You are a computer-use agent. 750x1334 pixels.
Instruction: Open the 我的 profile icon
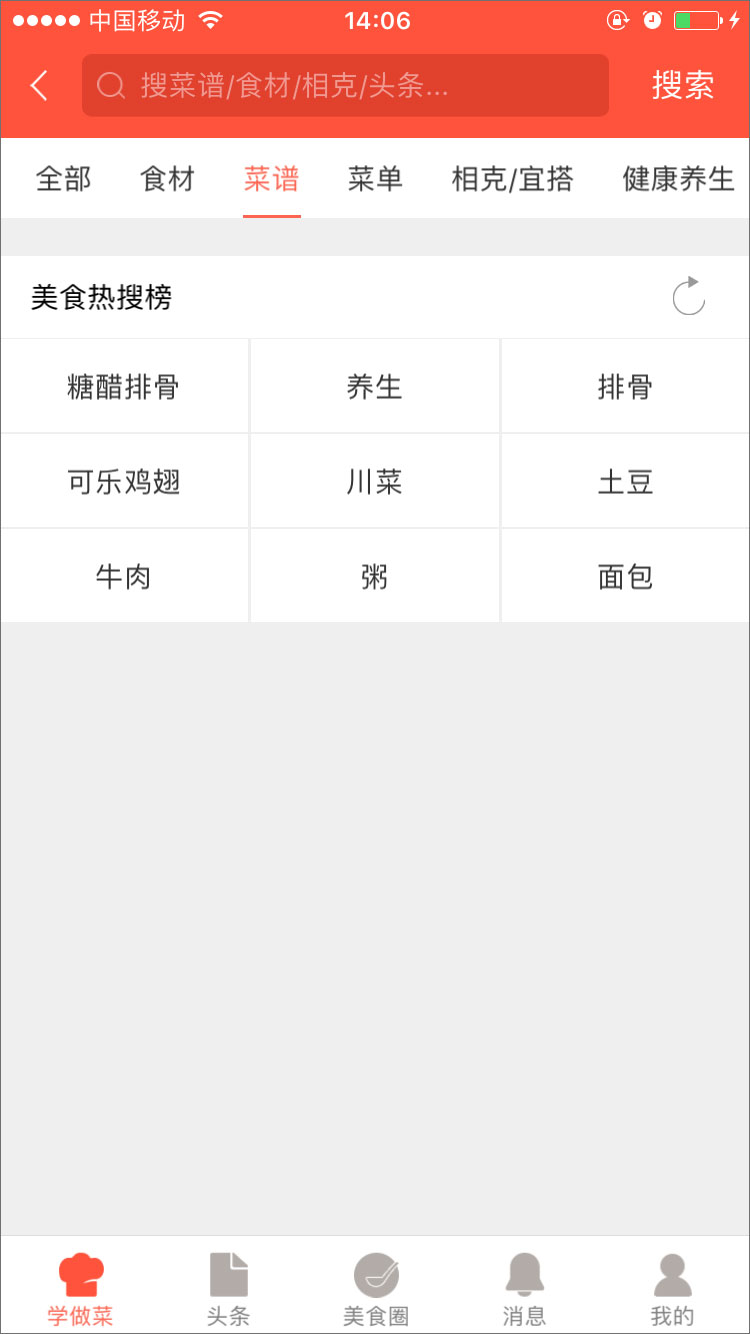pos(670,1285)
